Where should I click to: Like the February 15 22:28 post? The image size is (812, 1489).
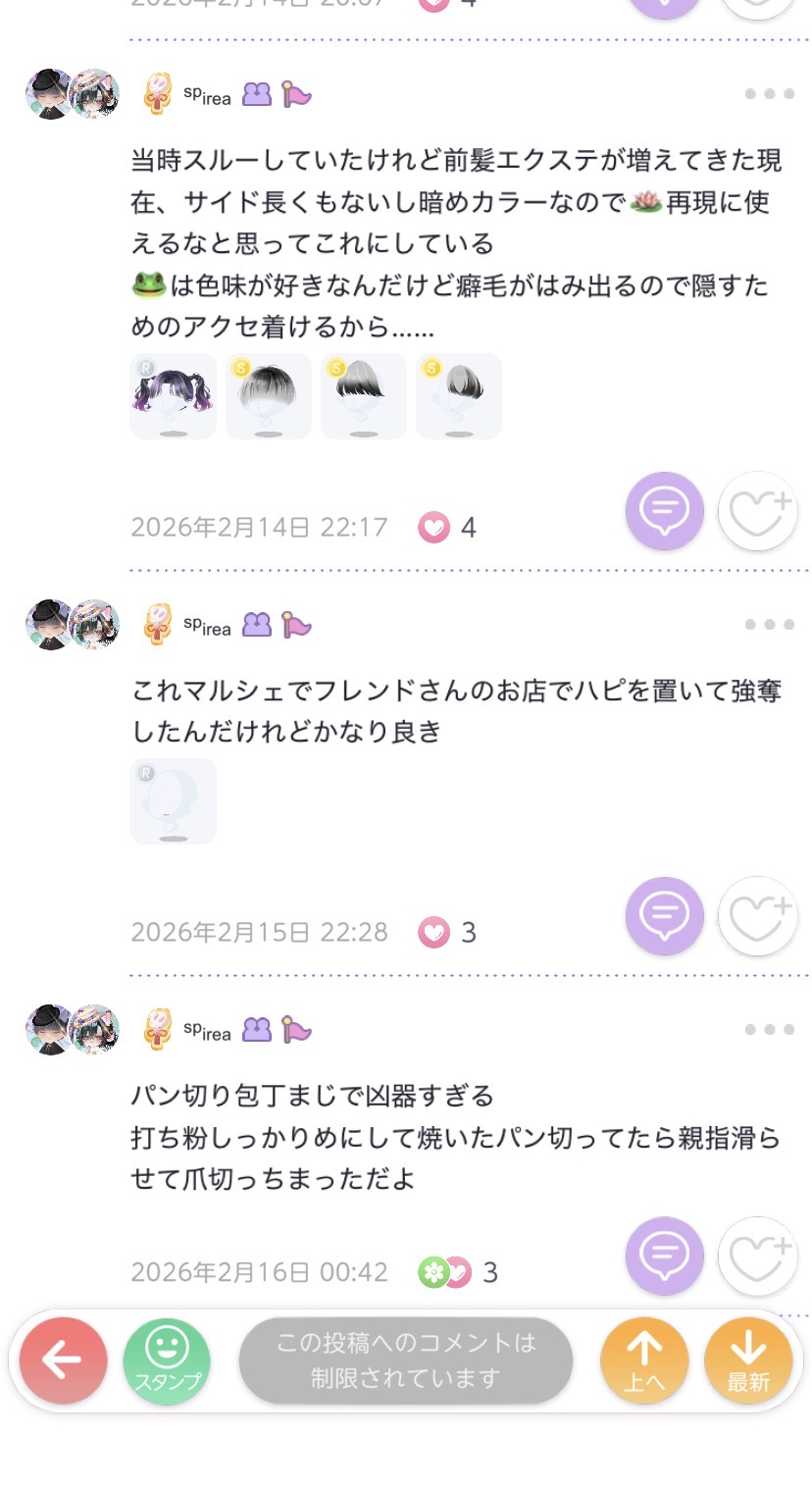(757, 916)
